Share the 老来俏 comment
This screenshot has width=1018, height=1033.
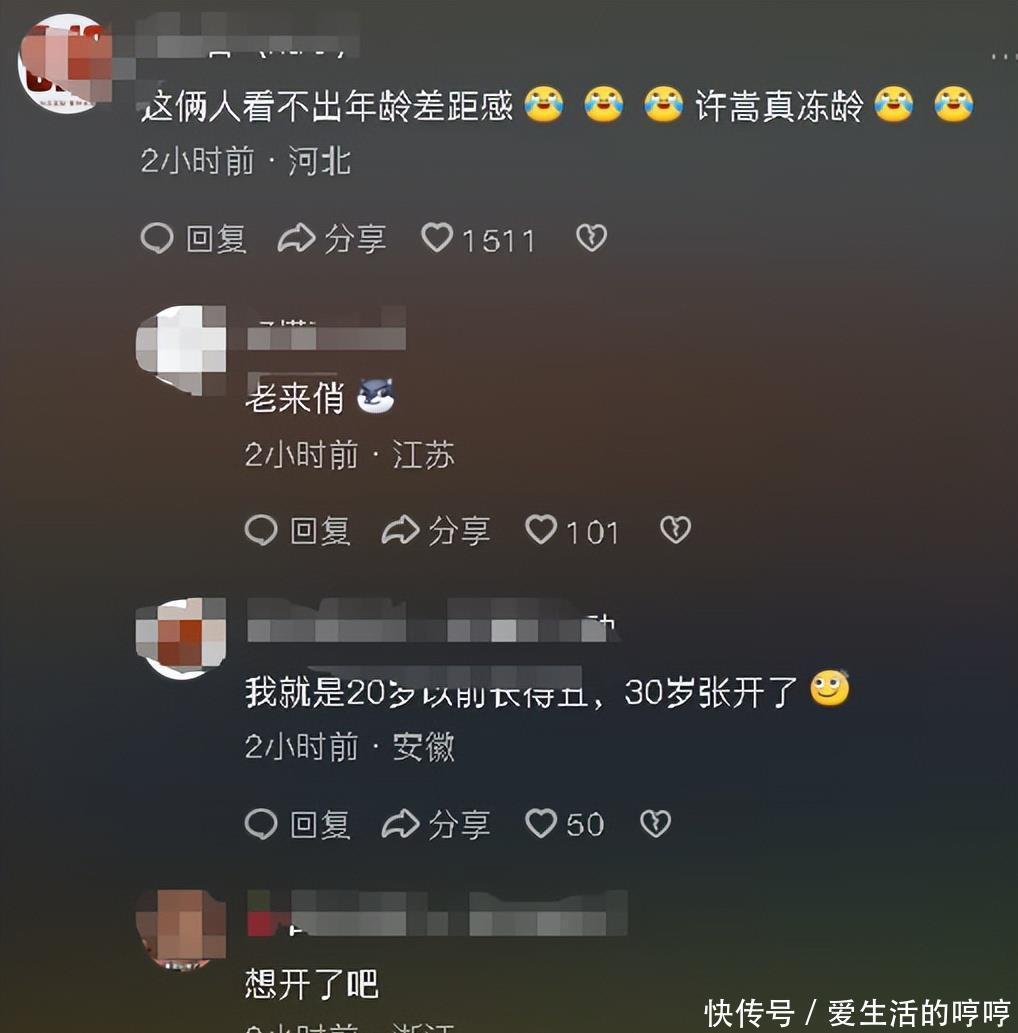[x=436, y=531]
